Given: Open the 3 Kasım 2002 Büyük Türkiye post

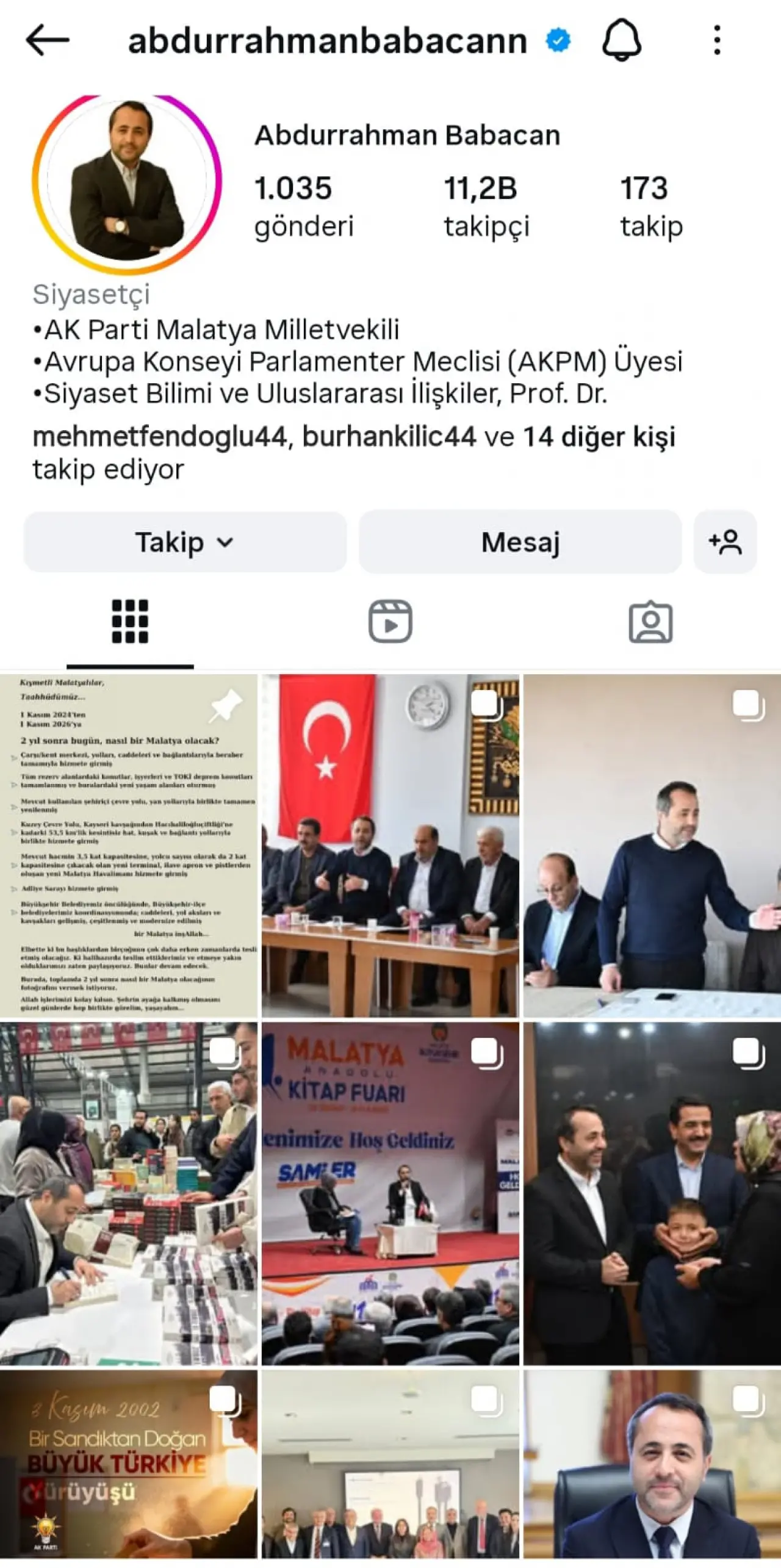Looking at the screenshot, I should (x=129, y=1464).
